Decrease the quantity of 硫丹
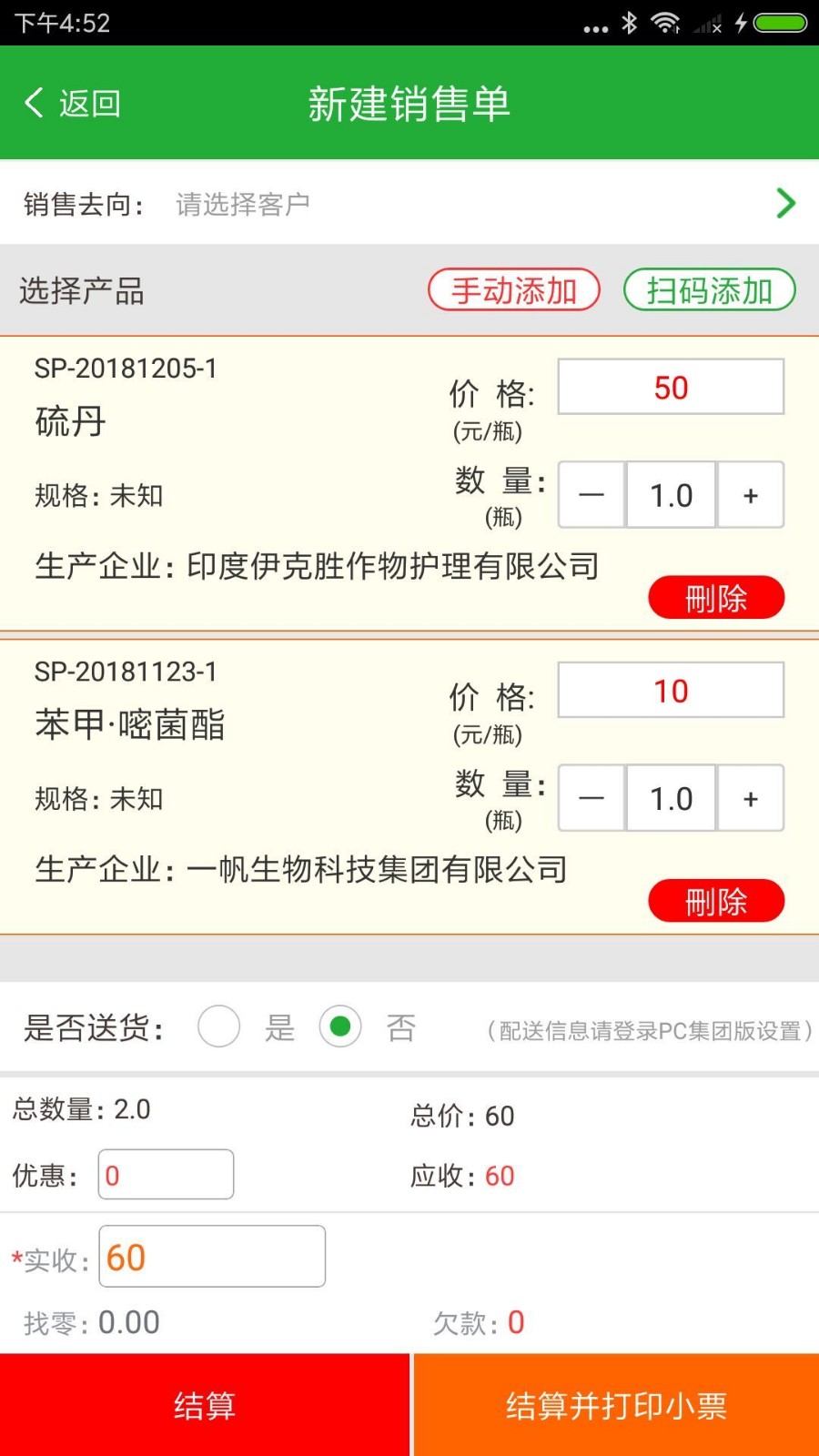 (x=591, y=495)
